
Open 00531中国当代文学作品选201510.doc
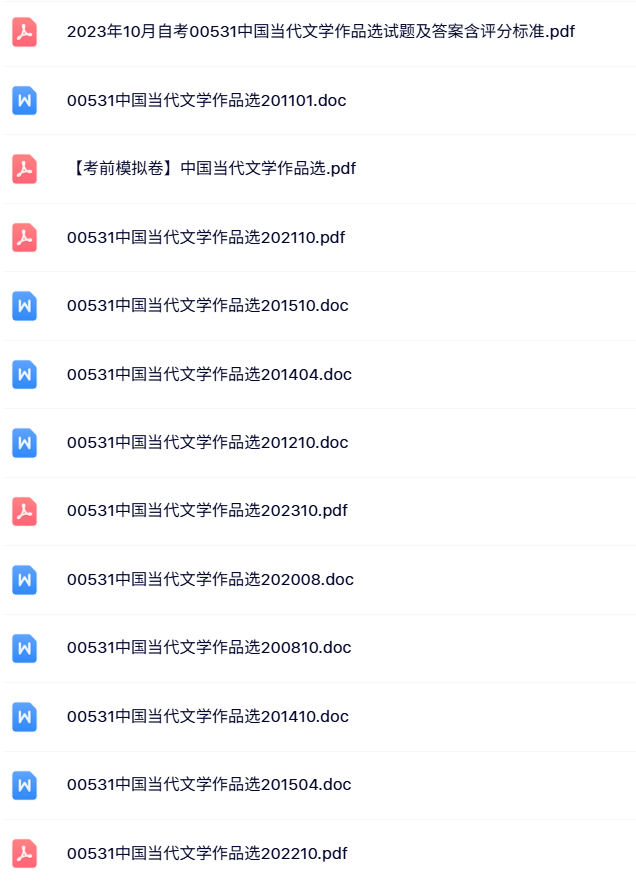[208, 306]
